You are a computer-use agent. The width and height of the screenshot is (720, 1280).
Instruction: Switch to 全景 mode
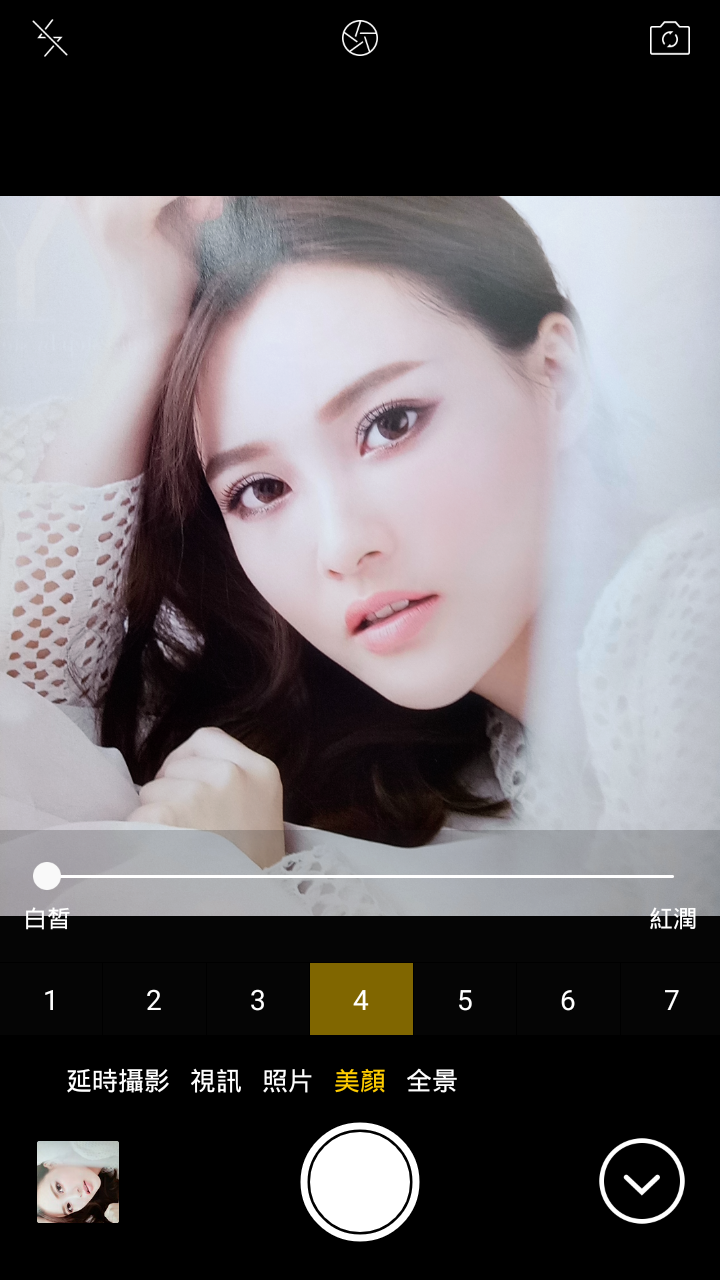[432, 1081]
